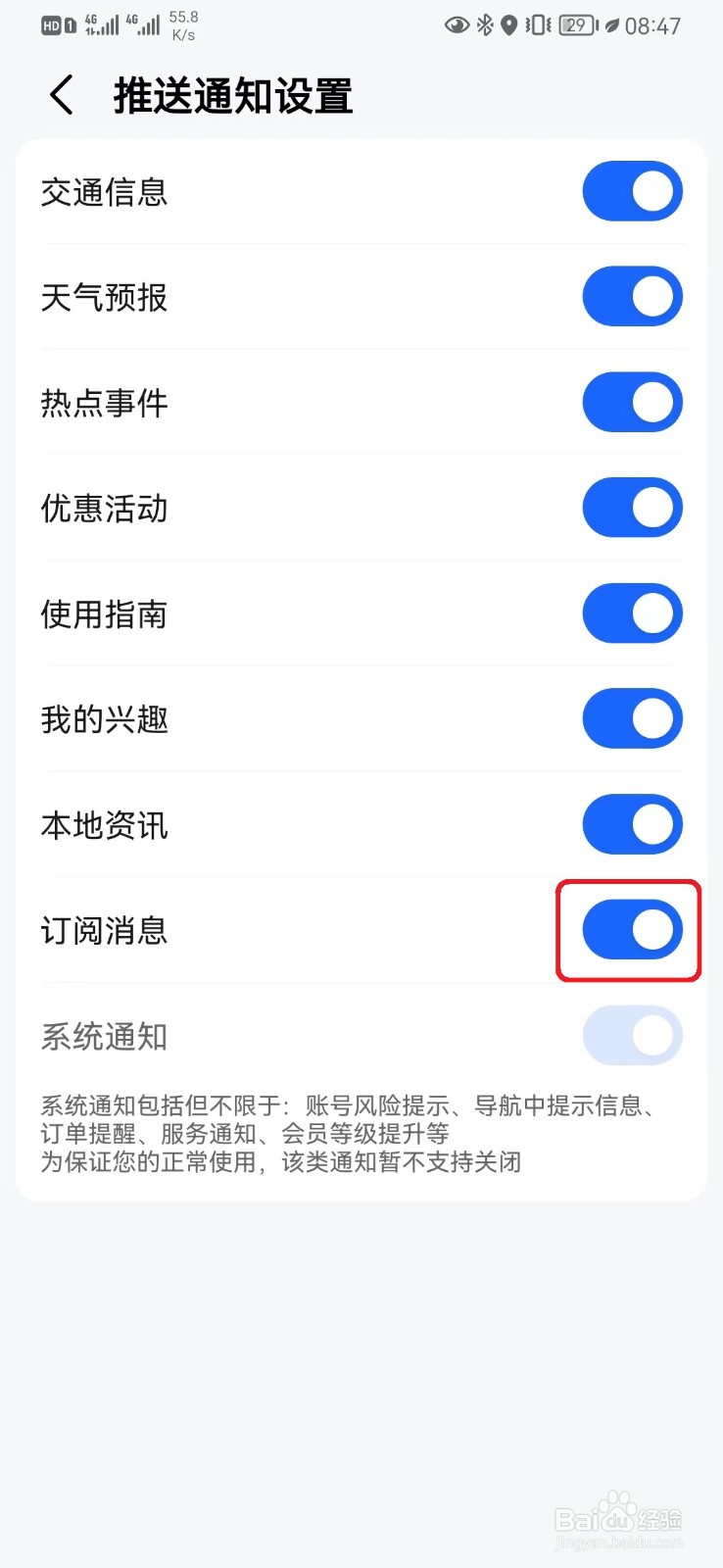
Task: Disable 优惠活动 promotions notifications
Action: click(x=632, y=508)
